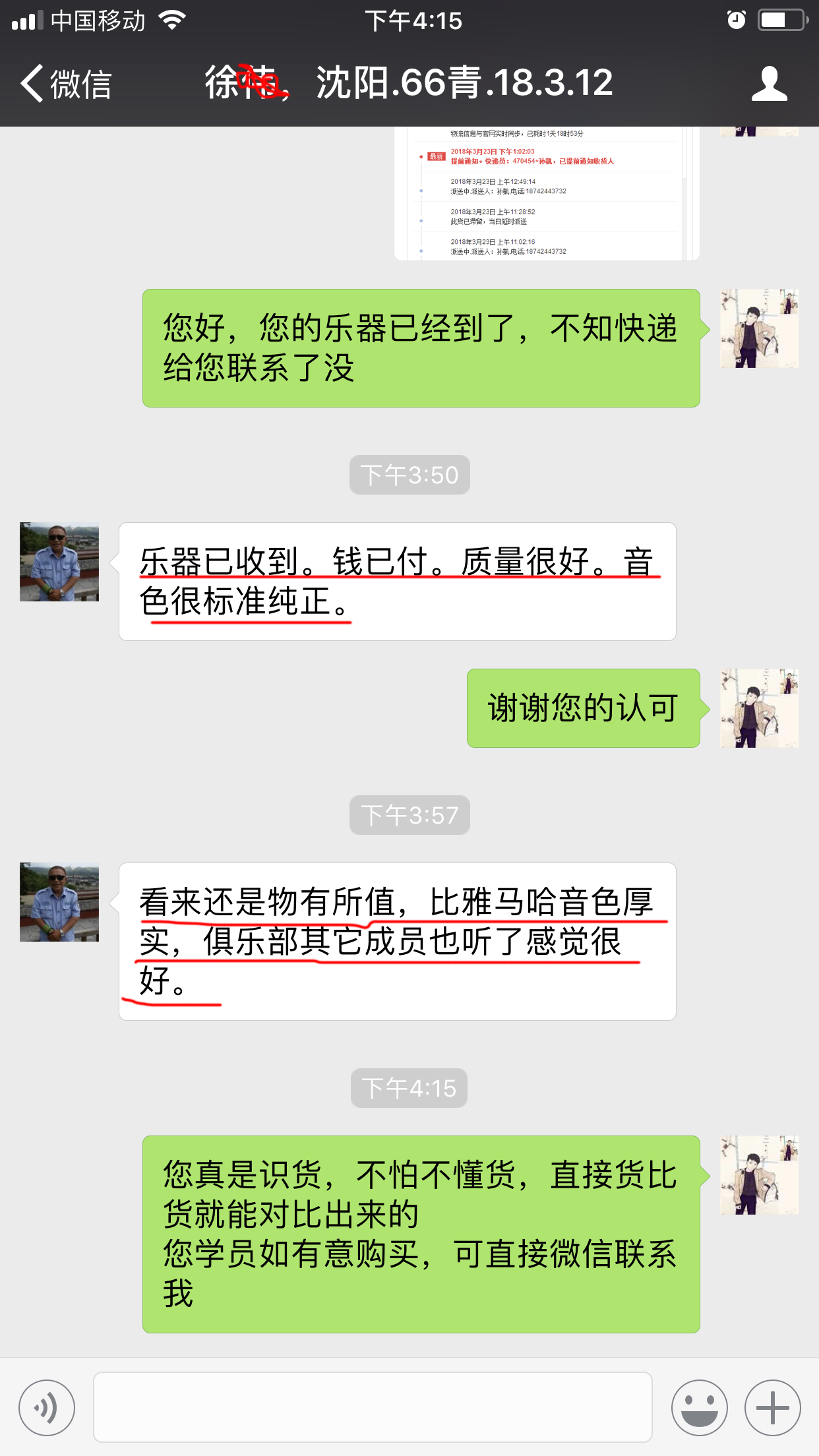
Task: Focus the message text field
Action: (373, 1408)
